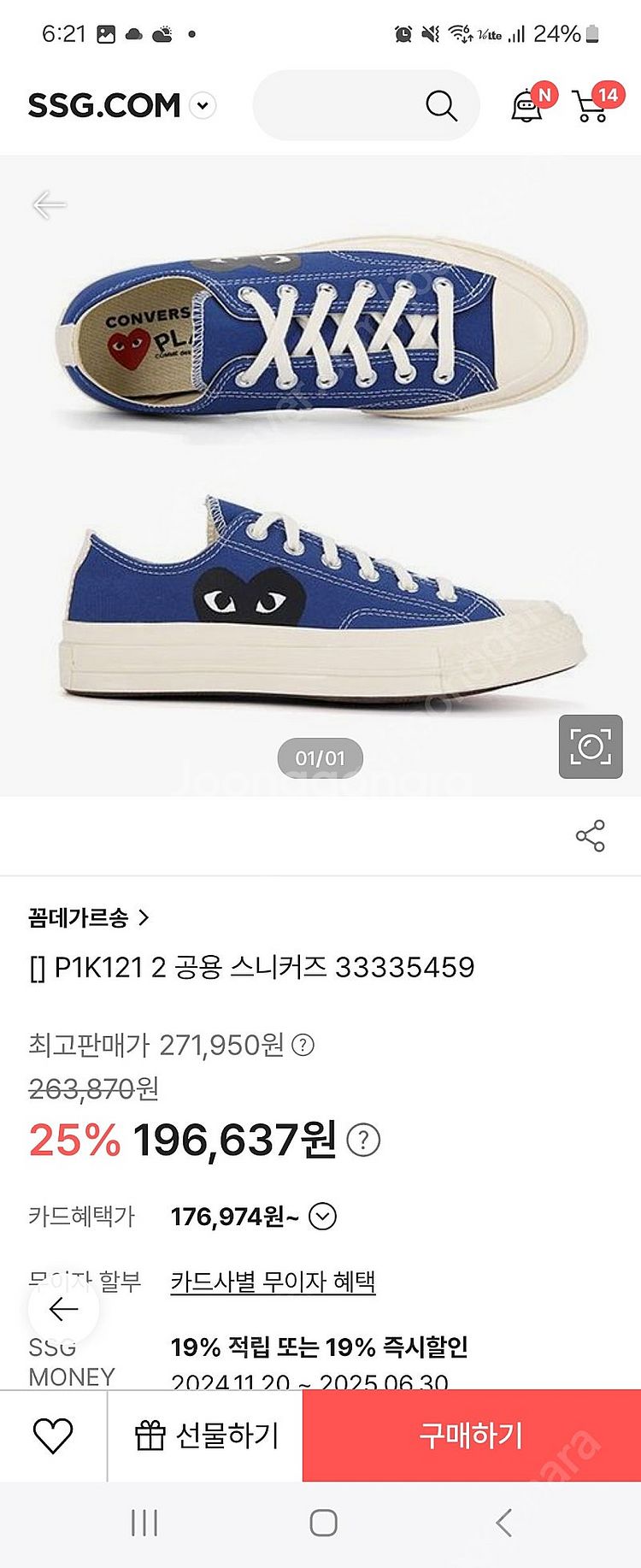This screenshot has height=1568, width=641.
Task: Open 카드사별 무이자 혜택 link
Action: [273, 1281]
